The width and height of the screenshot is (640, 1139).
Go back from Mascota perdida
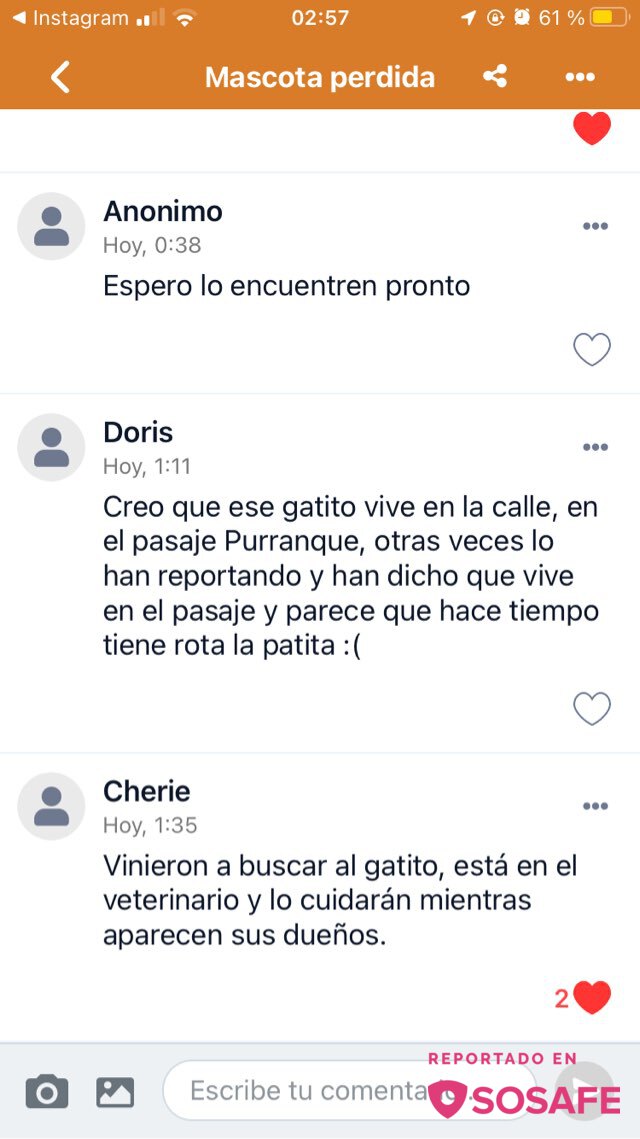(x=60, y=77)
